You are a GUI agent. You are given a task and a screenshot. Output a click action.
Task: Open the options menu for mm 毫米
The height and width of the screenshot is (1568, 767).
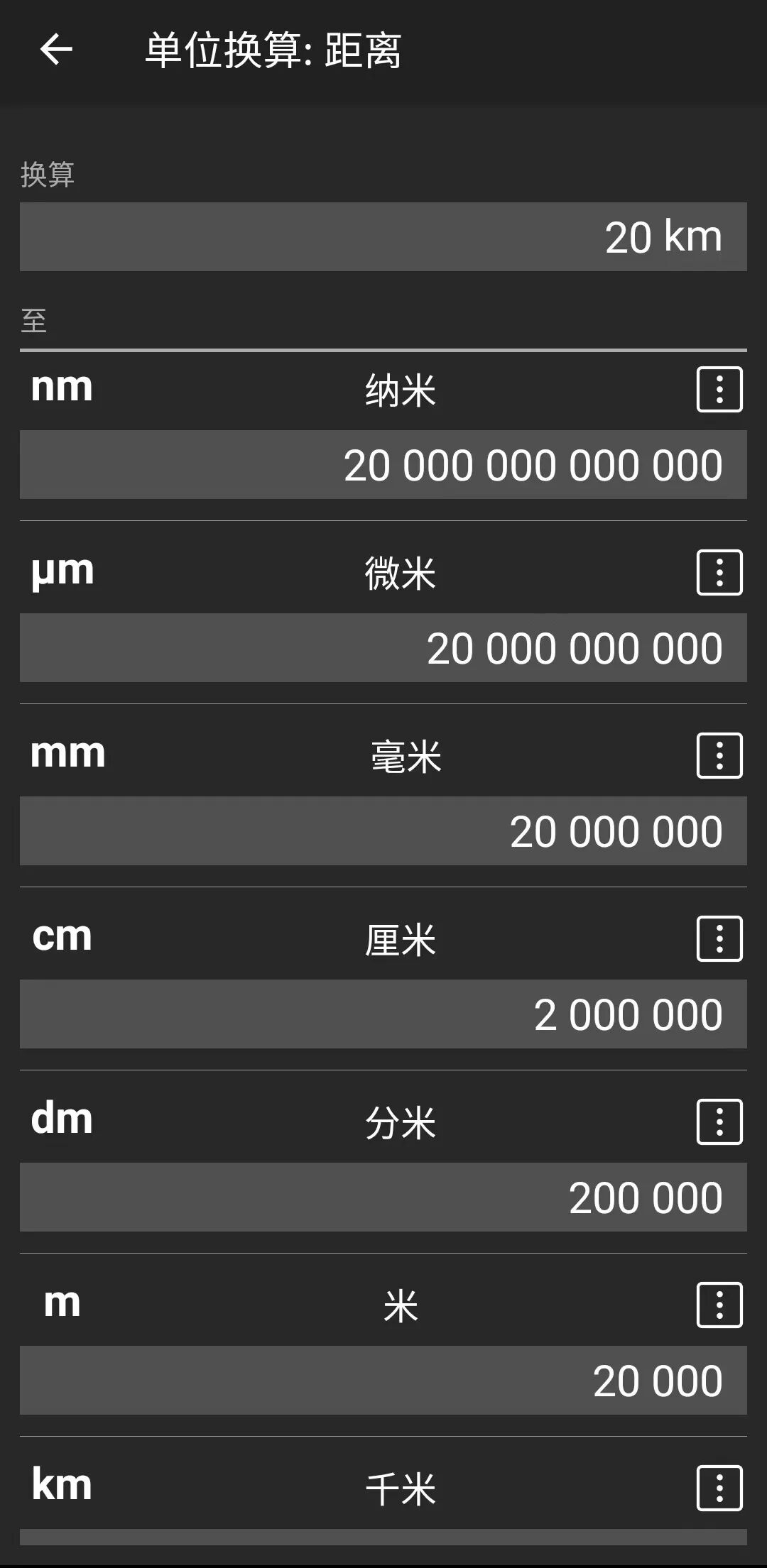719,755
